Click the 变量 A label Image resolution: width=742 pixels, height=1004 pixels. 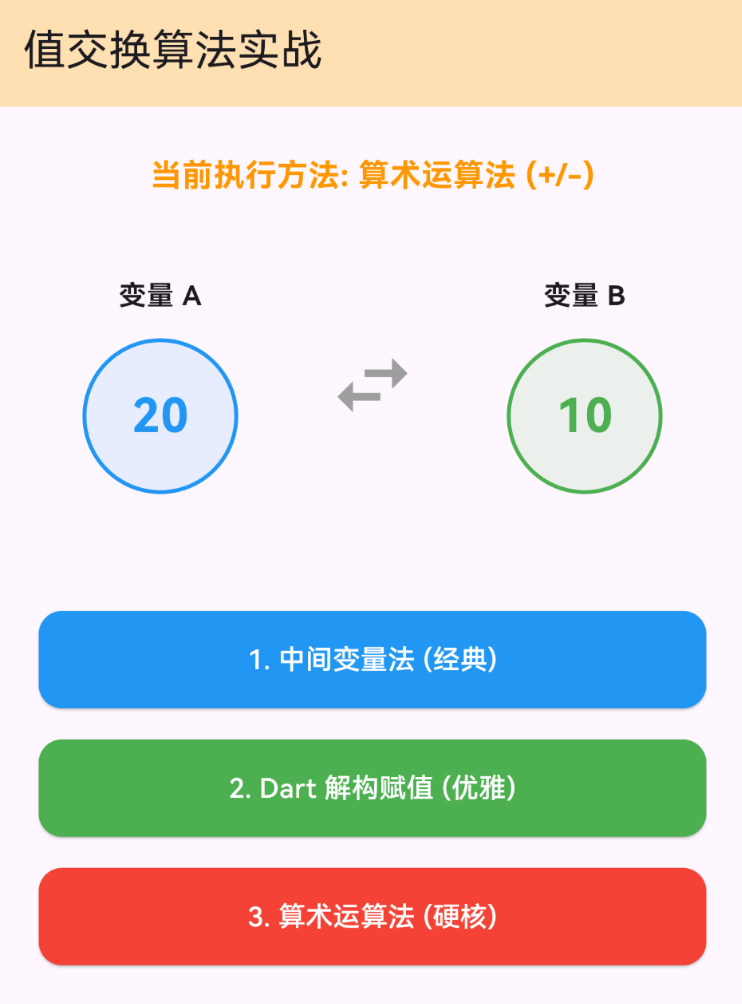coord(160,295)
